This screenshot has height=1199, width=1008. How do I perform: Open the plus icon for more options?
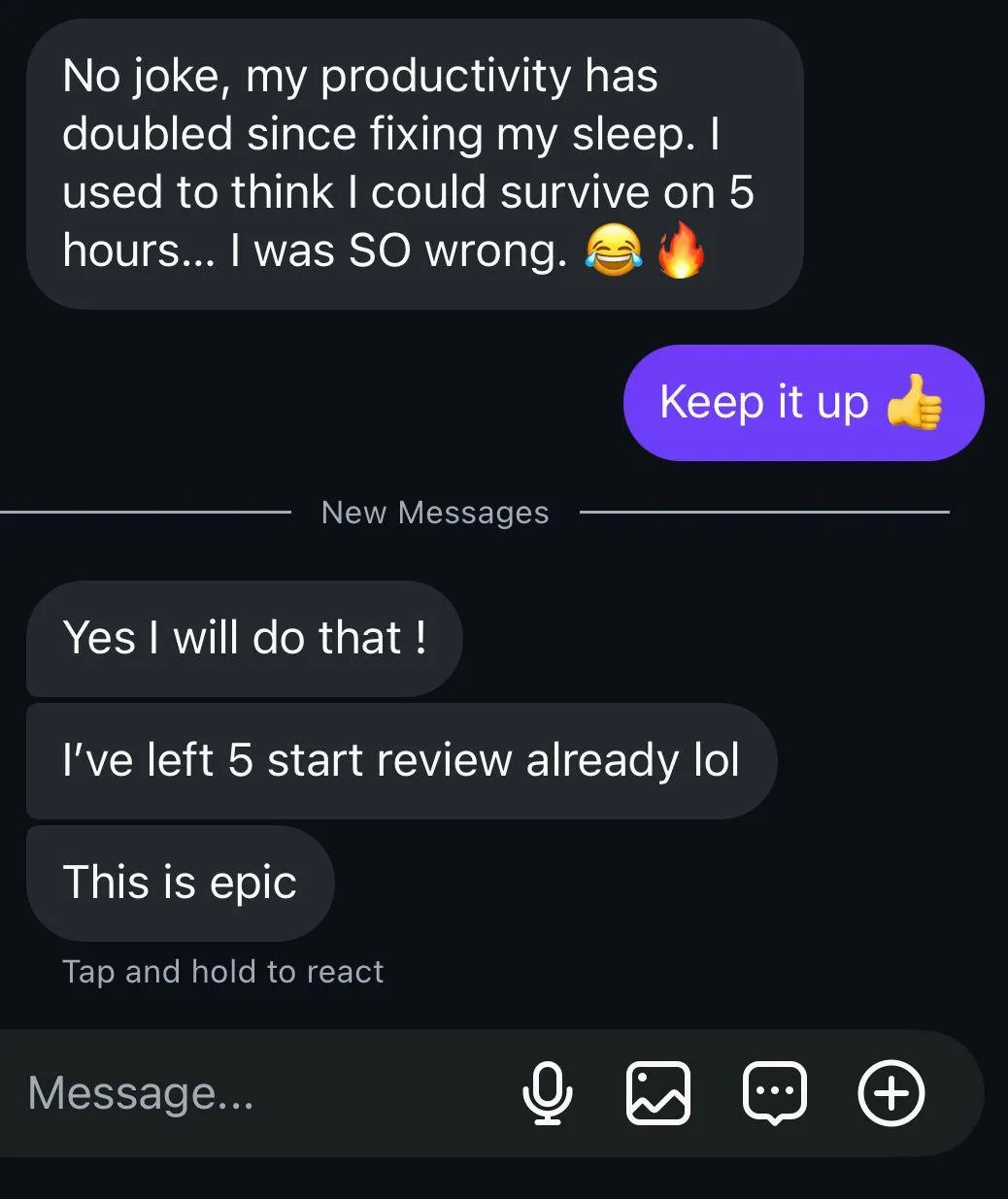click(890, 1093)
